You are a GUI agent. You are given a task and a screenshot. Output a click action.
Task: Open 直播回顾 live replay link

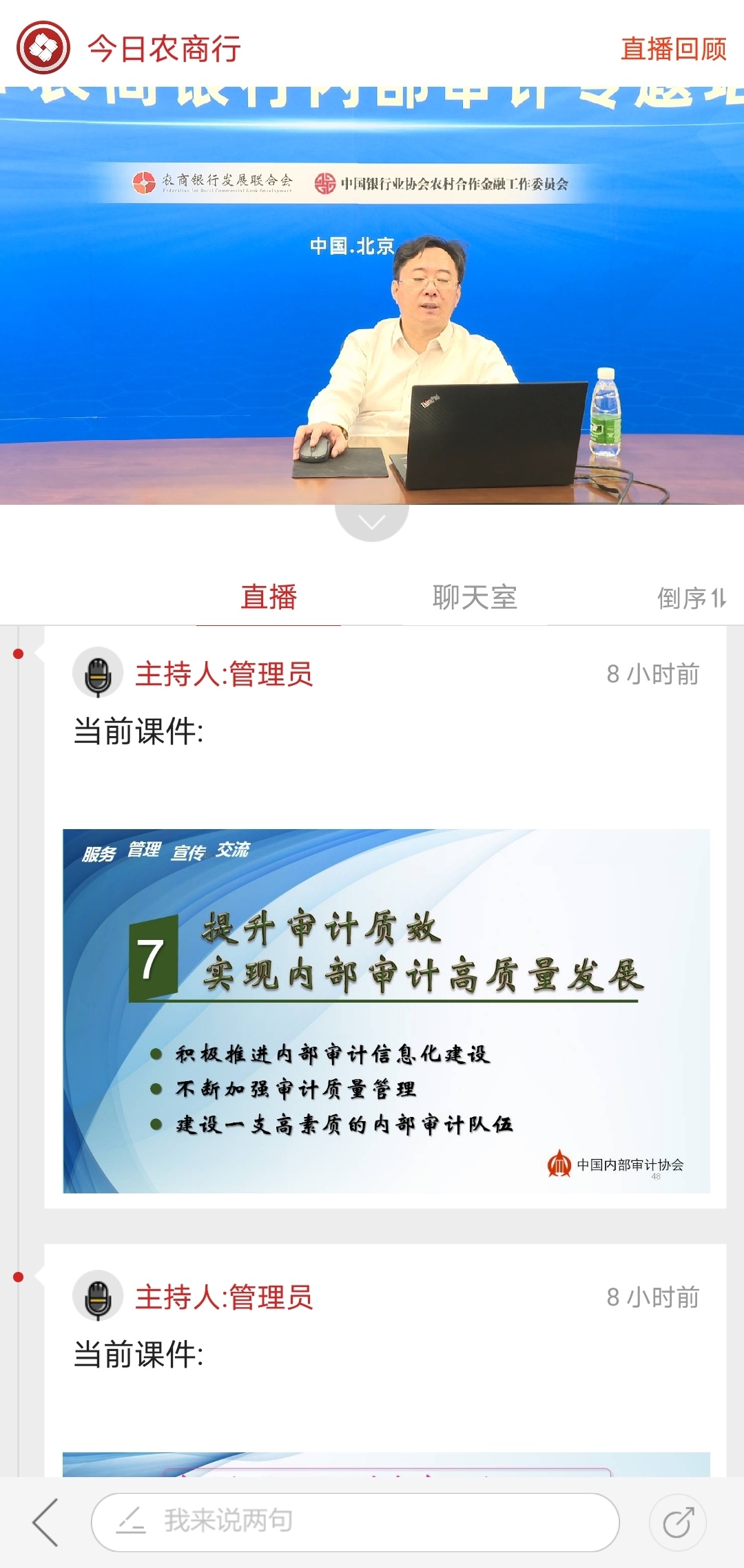[x=673, y=49]
